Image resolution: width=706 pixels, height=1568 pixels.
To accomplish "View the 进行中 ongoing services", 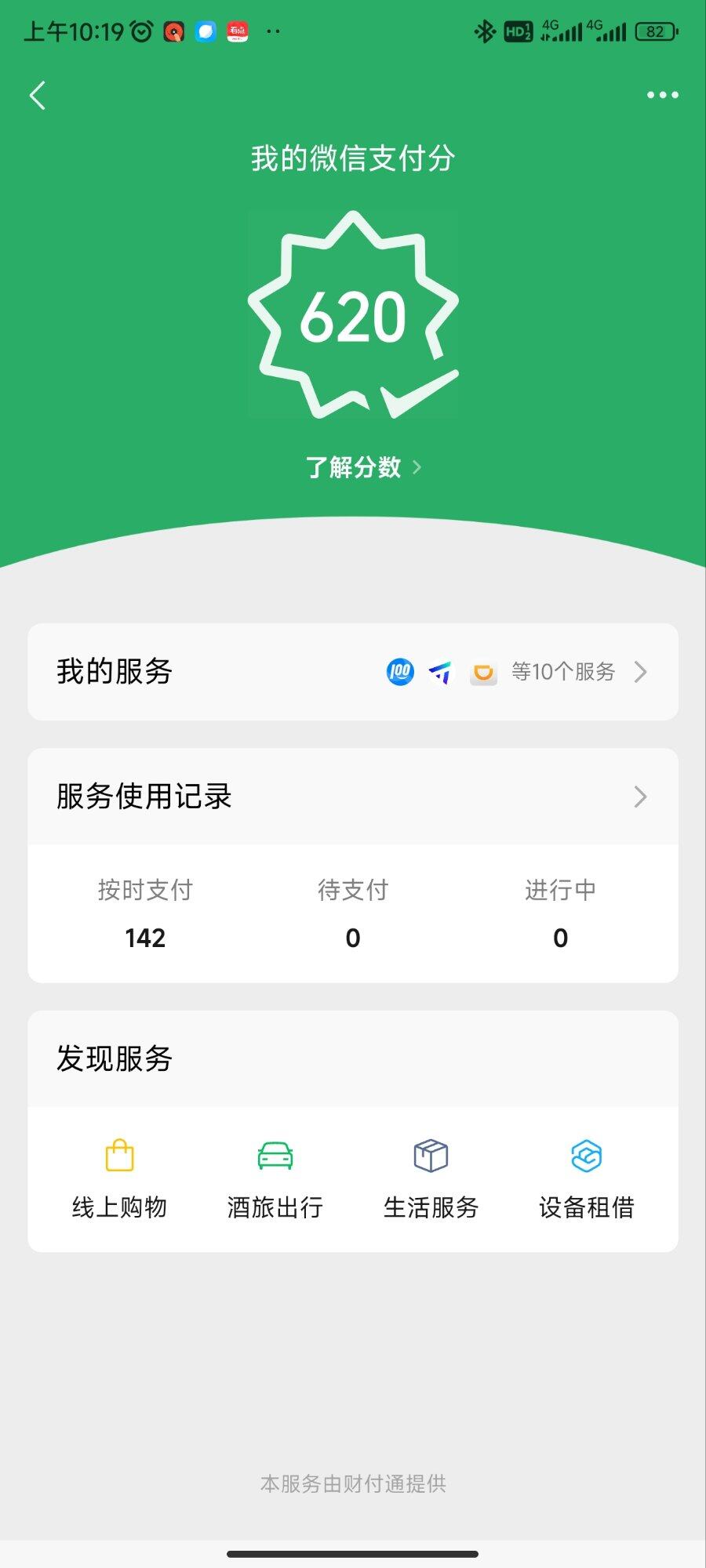I will click(x=560, y=914).
